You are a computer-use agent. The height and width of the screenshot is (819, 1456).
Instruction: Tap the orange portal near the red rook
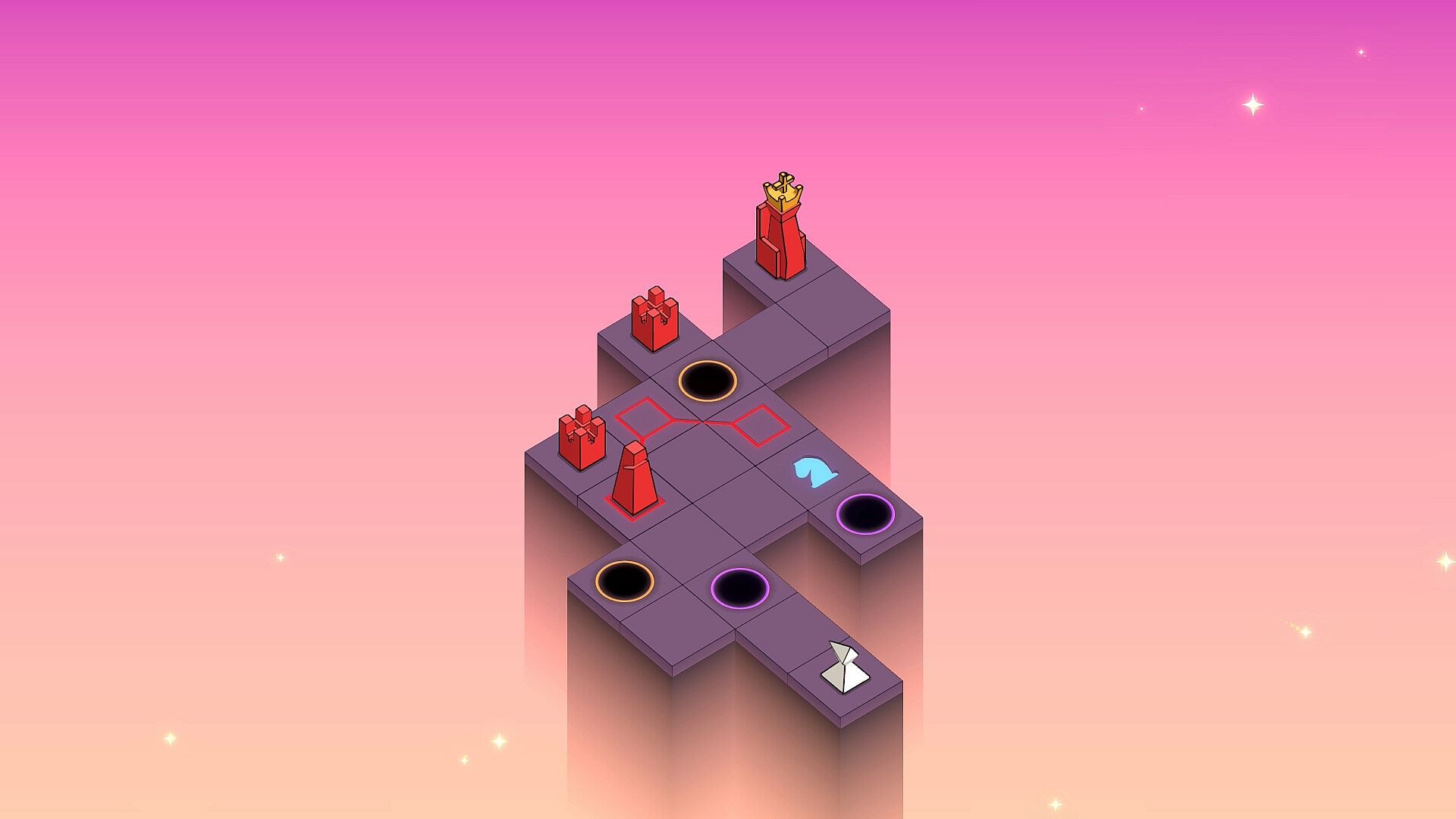point(708,380)
